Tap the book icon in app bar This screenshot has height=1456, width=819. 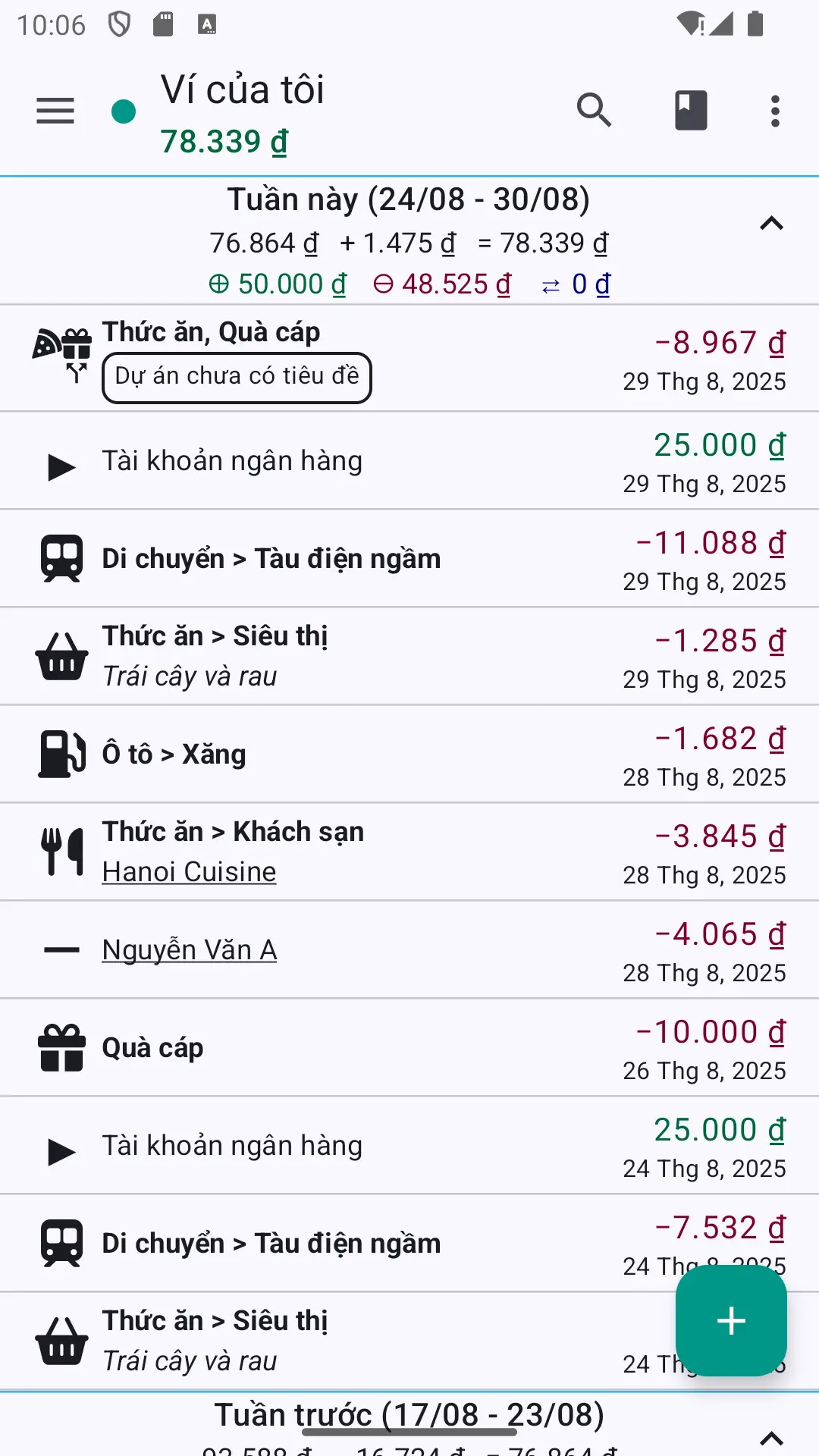tap(691, 111)
